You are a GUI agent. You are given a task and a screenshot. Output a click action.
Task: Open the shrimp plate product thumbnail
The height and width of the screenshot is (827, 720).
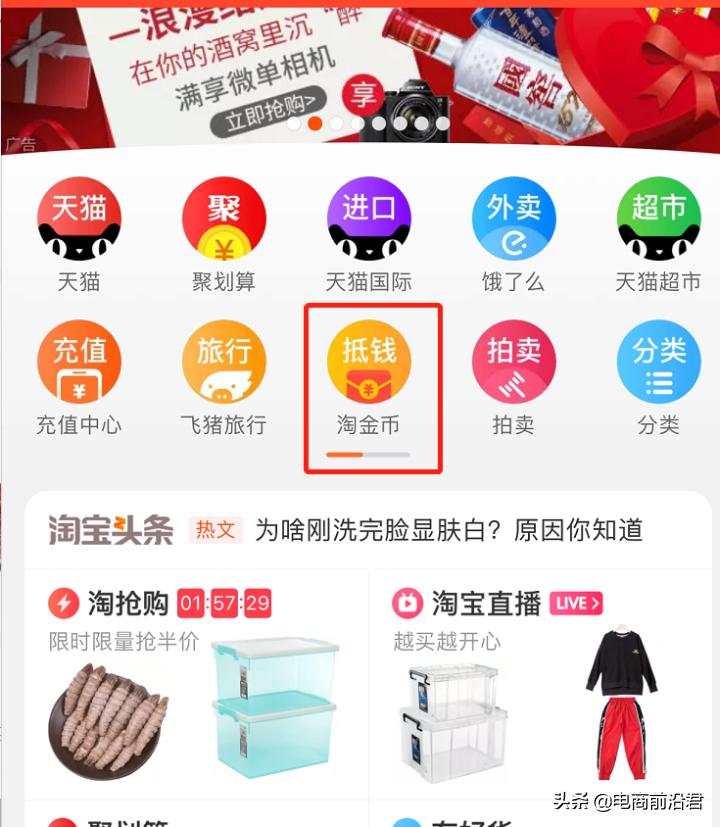point(105,720)
